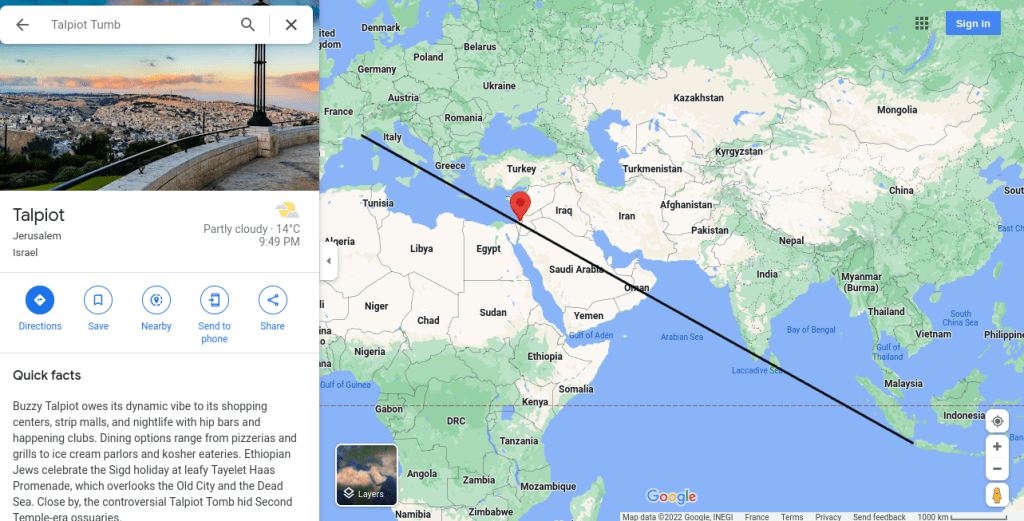Activate Street View pegman
This screenshot has height=521, width=1024.
pos(996,495)
